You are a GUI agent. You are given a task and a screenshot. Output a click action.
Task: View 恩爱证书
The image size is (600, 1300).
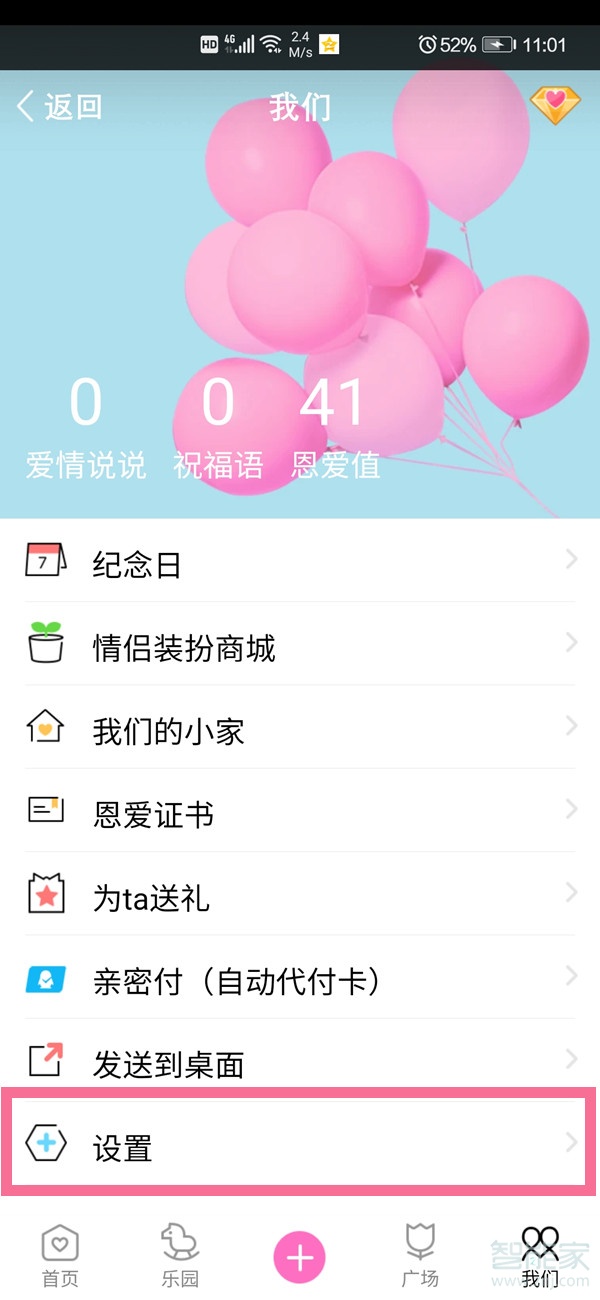pos(300,814)
